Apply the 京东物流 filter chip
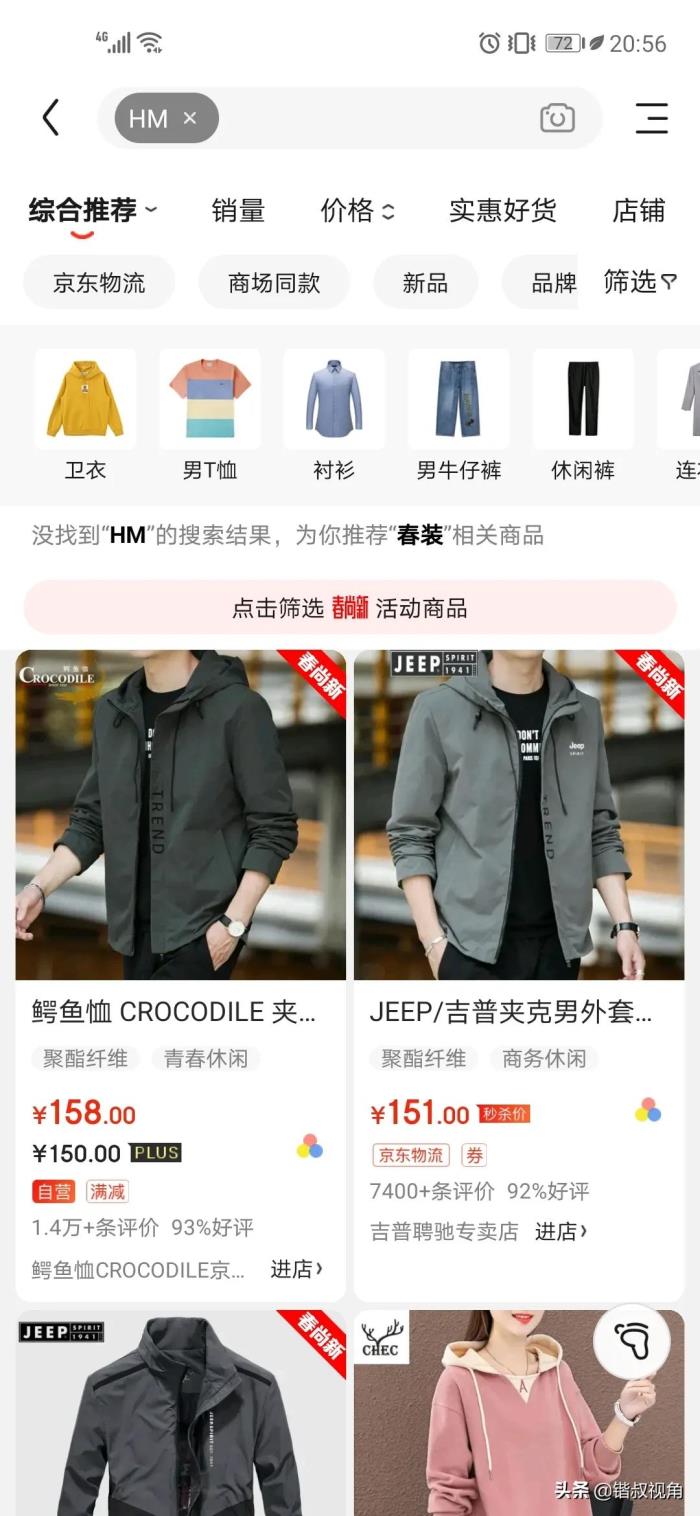The width and height of the screenshot is (700, 1516). tap(99, 283)
